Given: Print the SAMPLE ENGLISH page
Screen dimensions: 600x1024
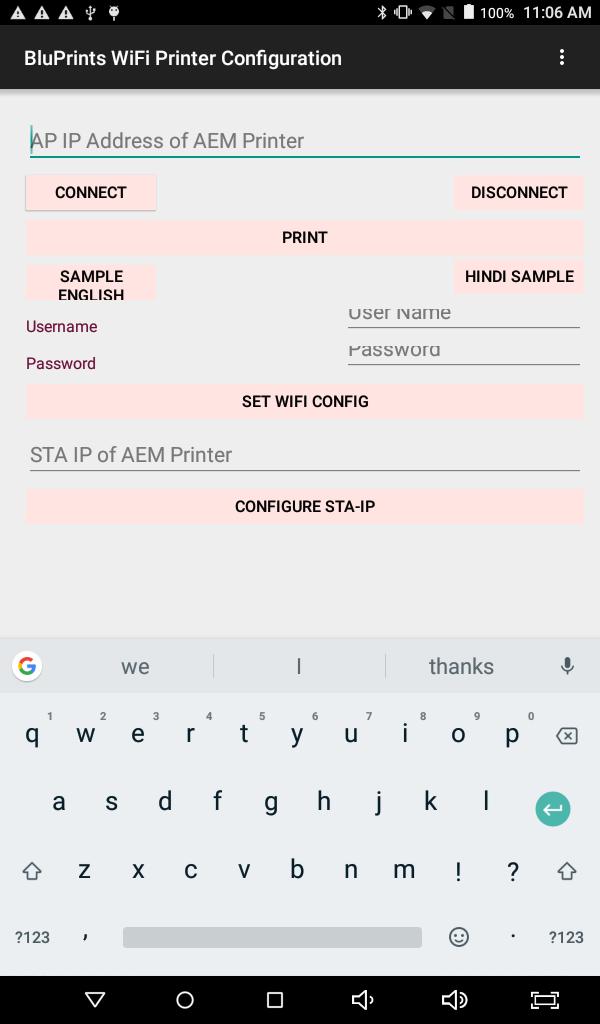Looking at the screenshot, I should point(91,283).
